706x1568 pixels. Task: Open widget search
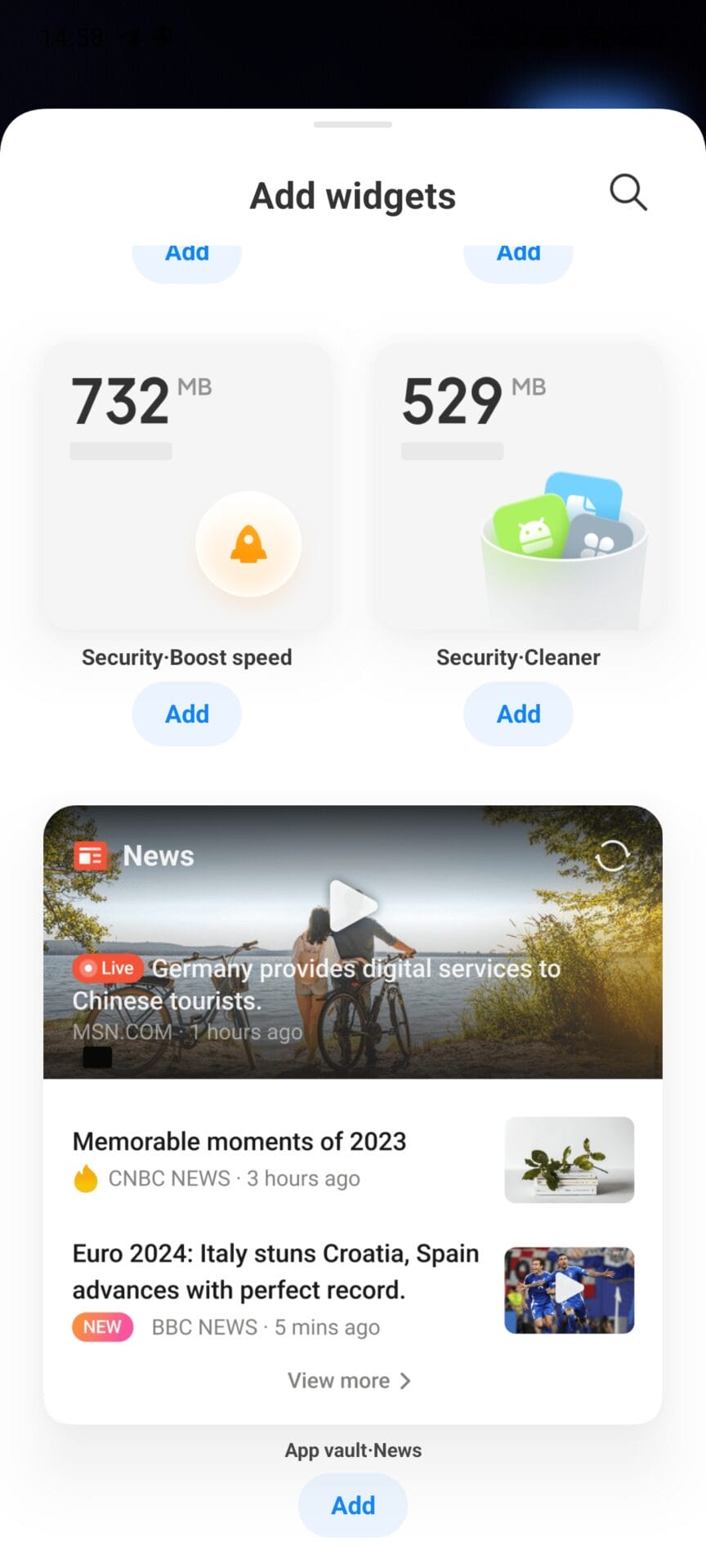628,194
